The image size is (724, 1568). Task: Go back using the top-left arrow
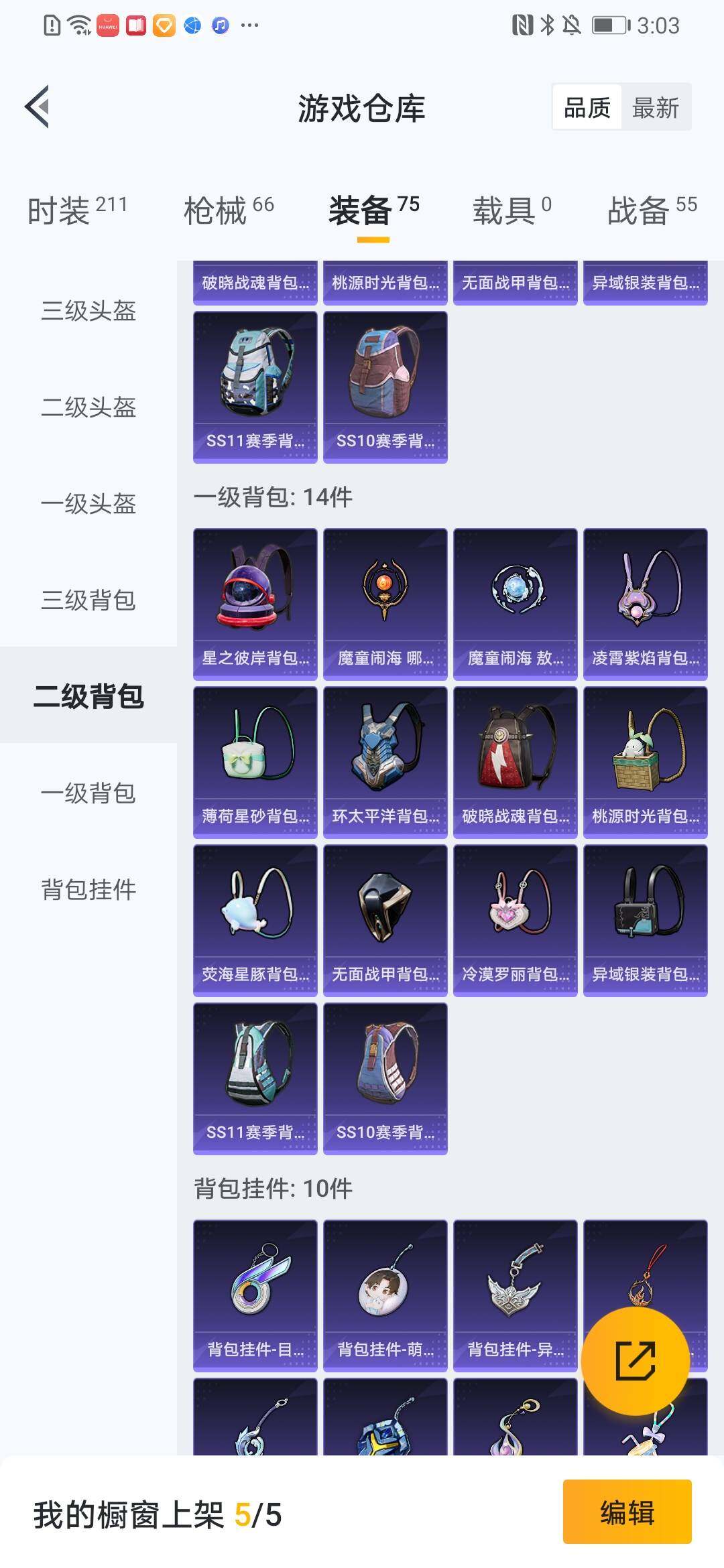38,107
